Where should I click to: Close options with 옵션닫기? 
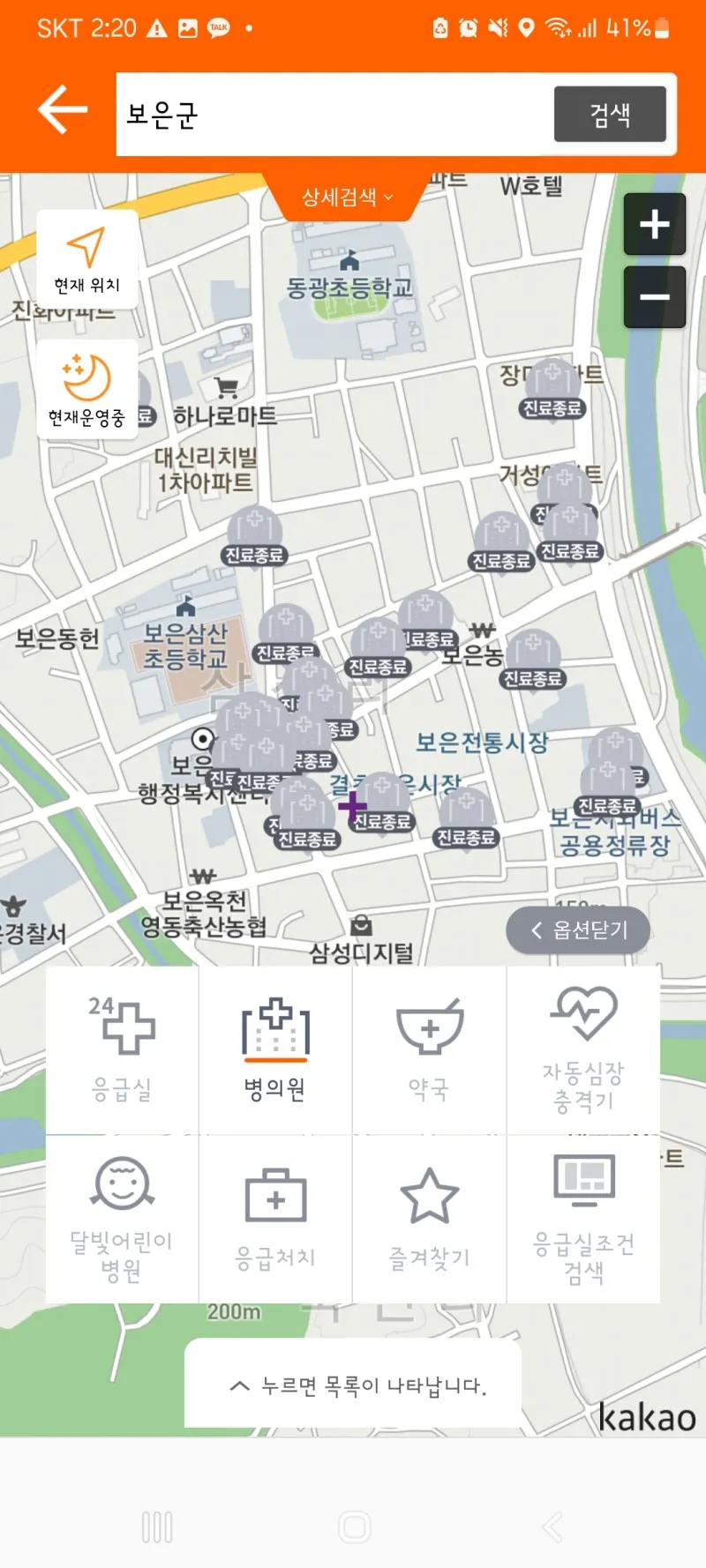coord(579,930)
